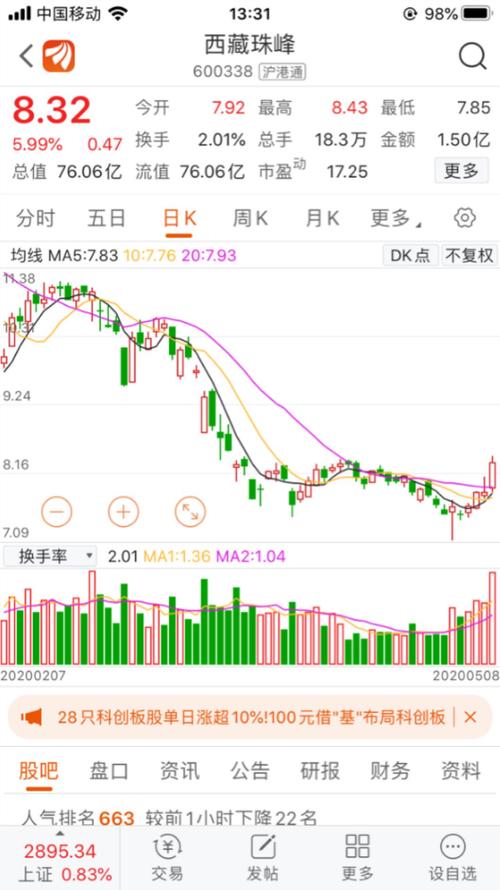This screenshot has height=890, width=500.
Task: Open chart settings gear icon
Action: [x=465, y=218]
